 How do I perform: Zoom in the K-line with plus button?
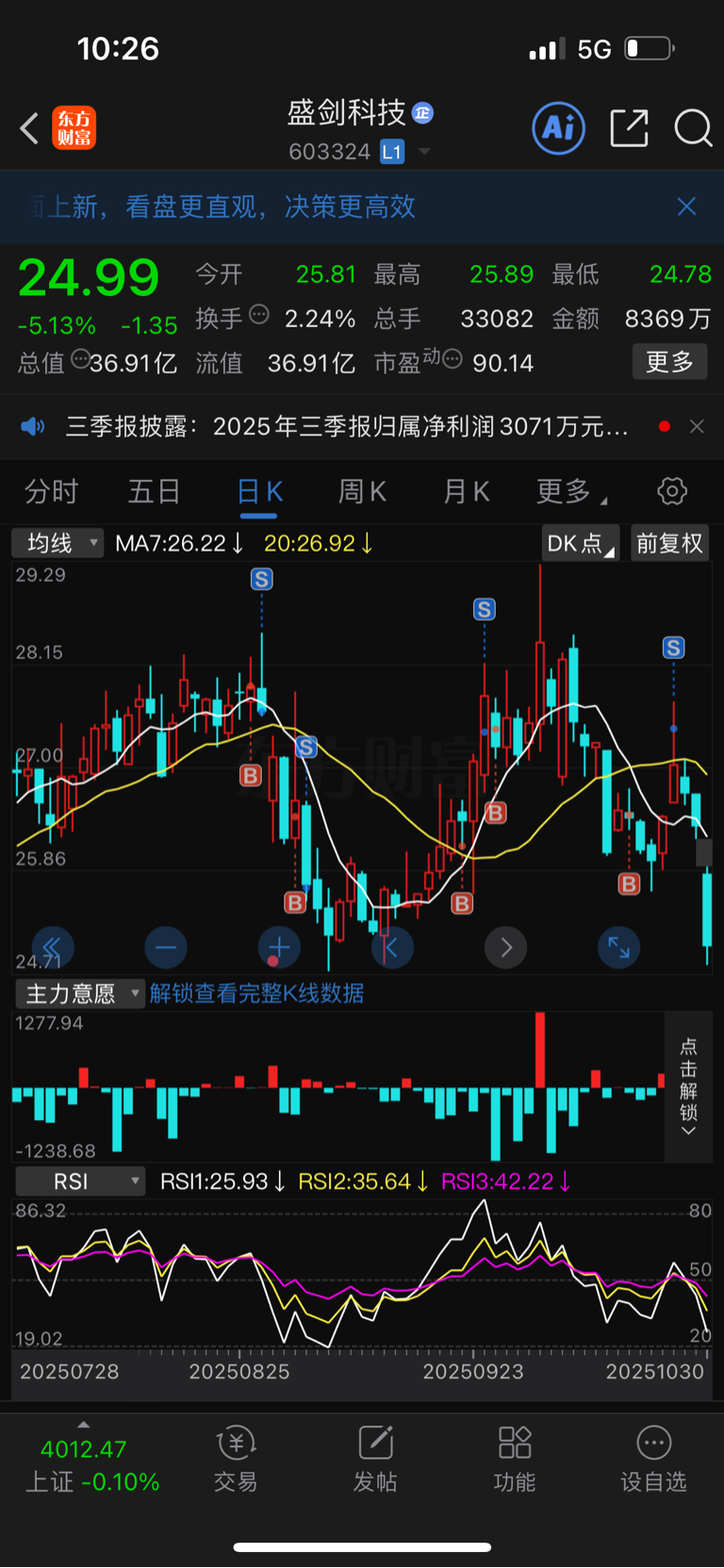point(279,947)
